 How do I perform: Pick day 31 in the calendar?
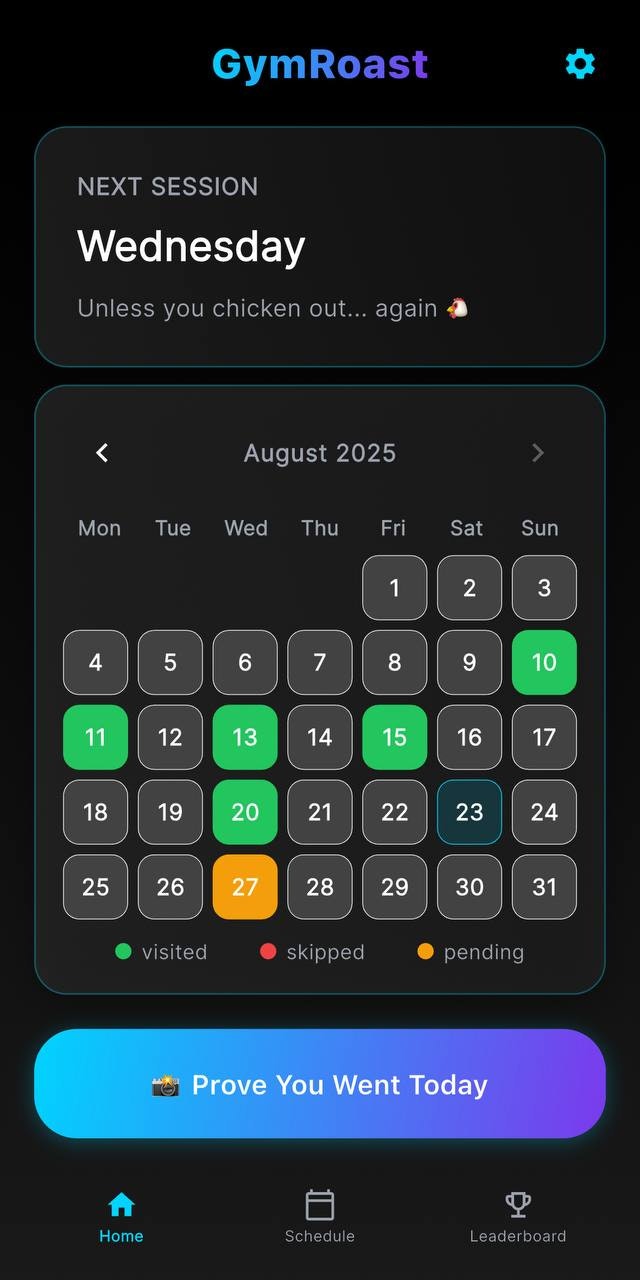[544, 887]
